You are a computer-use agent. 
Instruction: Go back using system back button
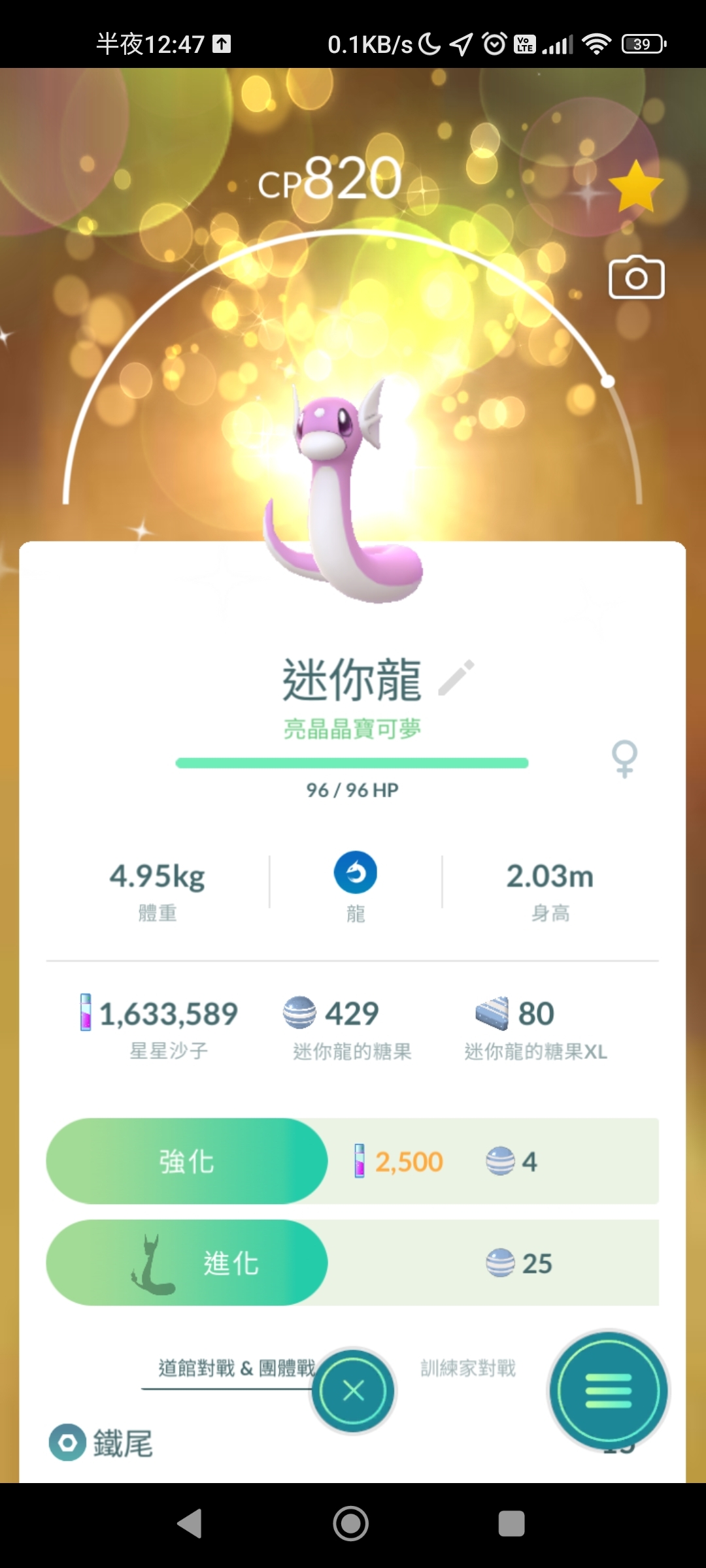coord(190,1524)
